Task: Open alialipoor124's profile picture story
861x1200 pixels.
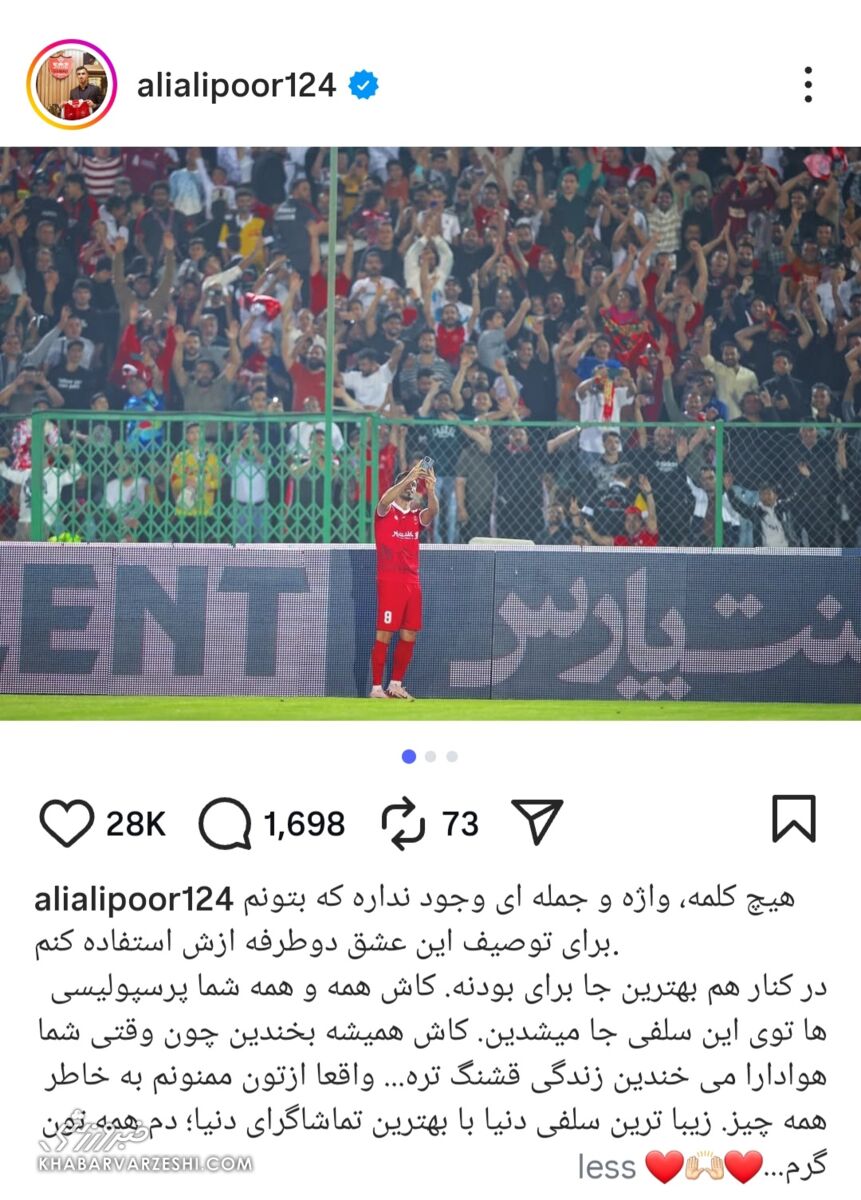Action: click(x=71, y=85)
